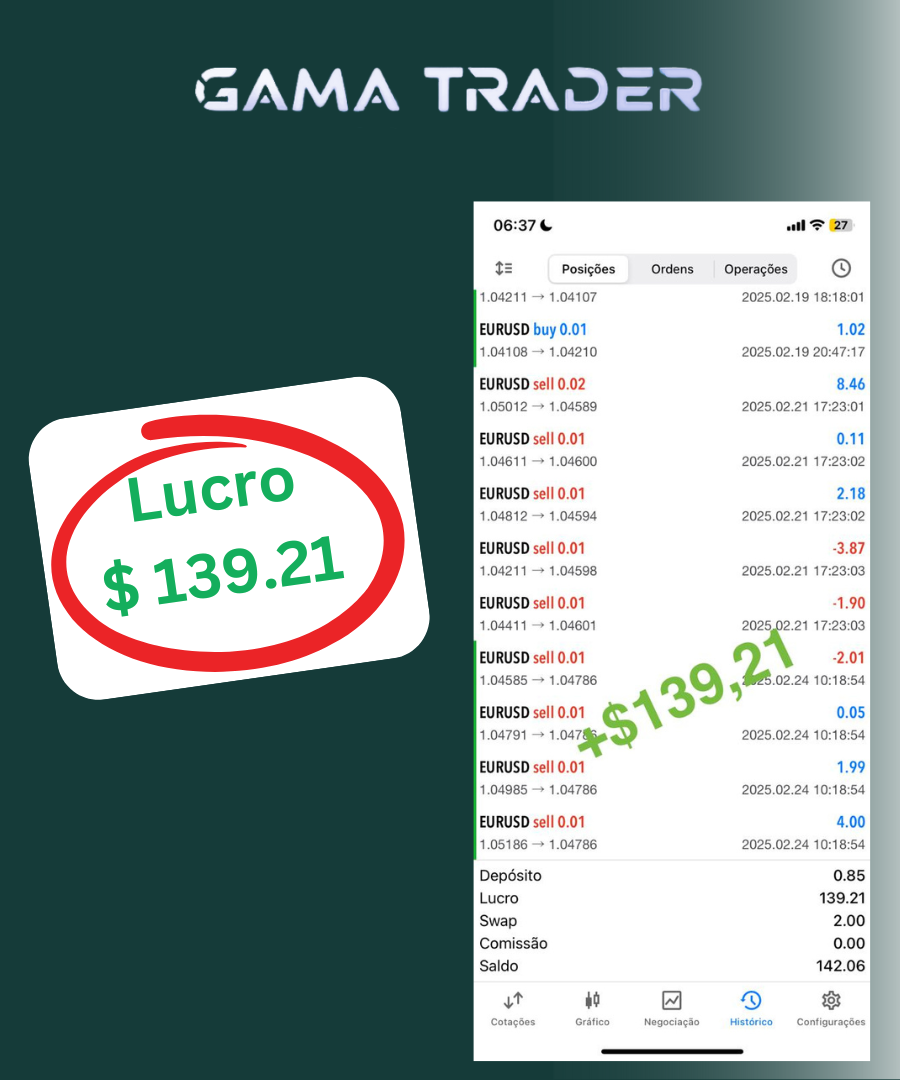
Task: Open the sorting options icon
Action: click(505, 268)
